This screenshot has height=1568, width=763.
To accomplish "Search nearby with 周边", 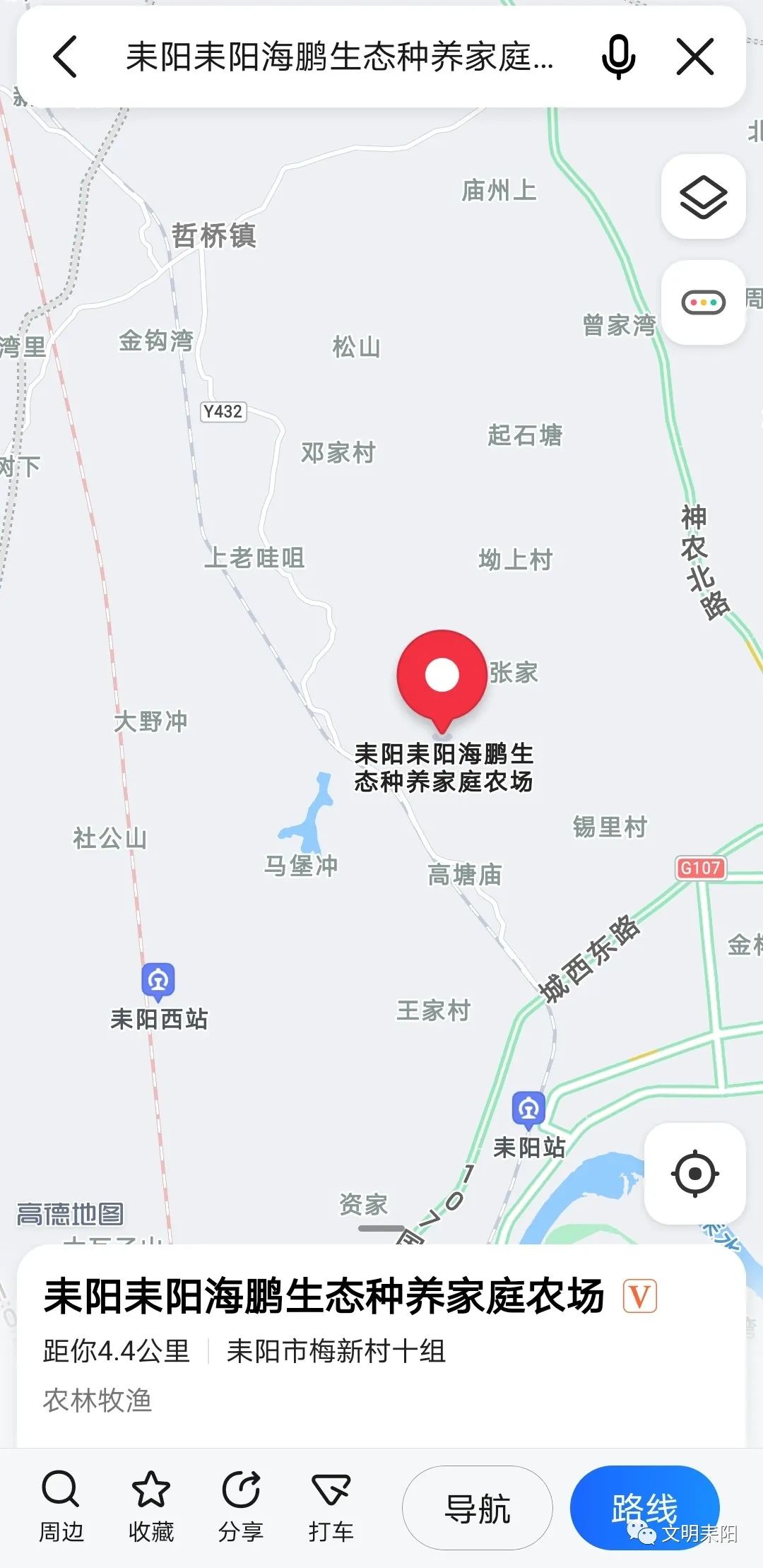I will [x=61, y=1507].
